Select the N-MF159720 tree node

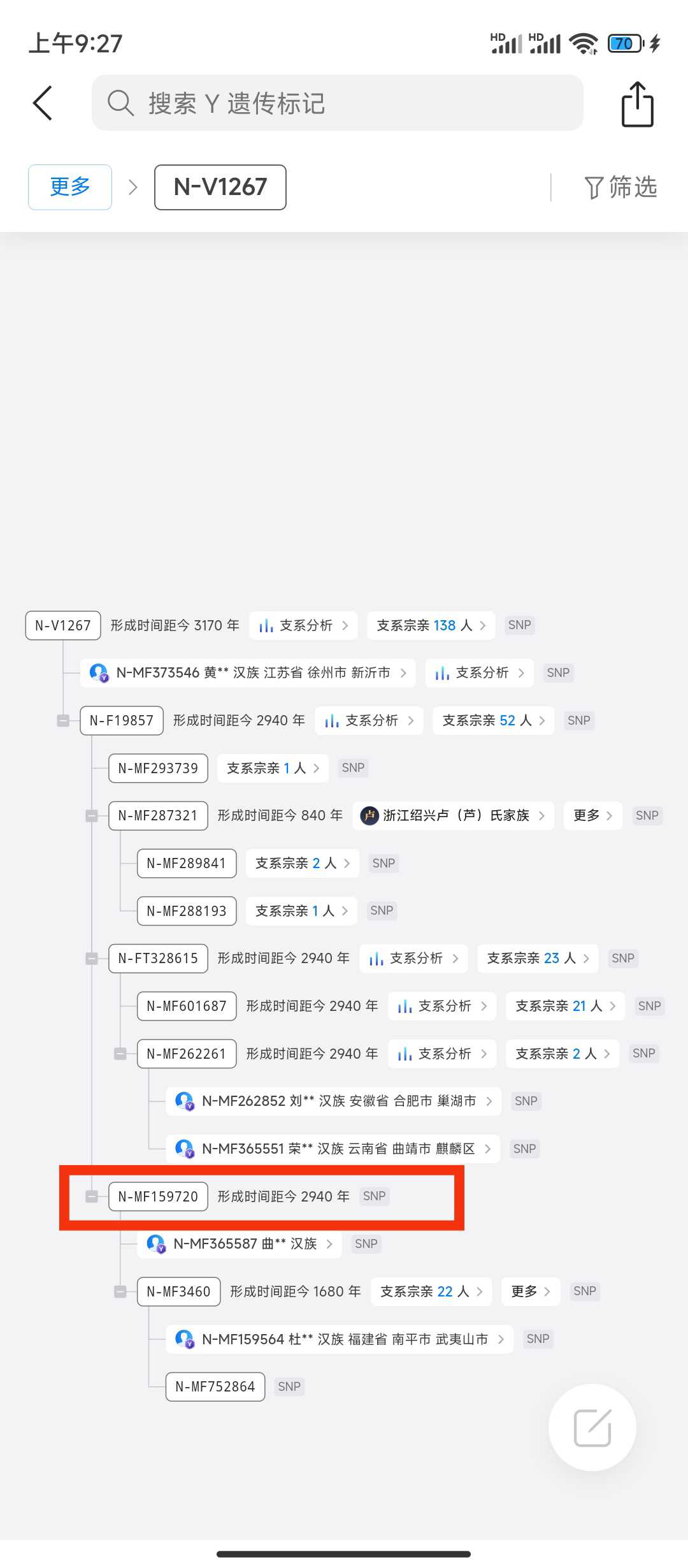(x=158, y=1196)
